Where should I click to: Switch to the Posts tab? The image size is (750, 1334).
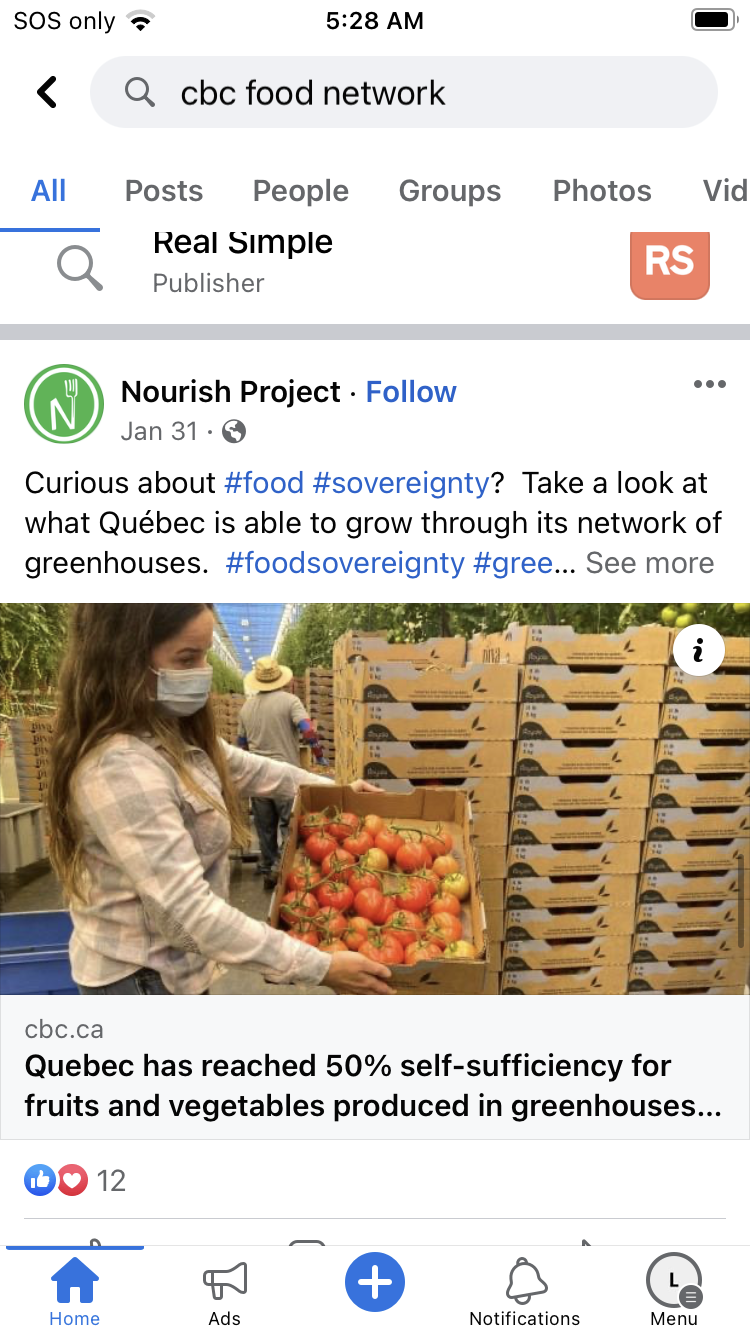click(163, 191)
